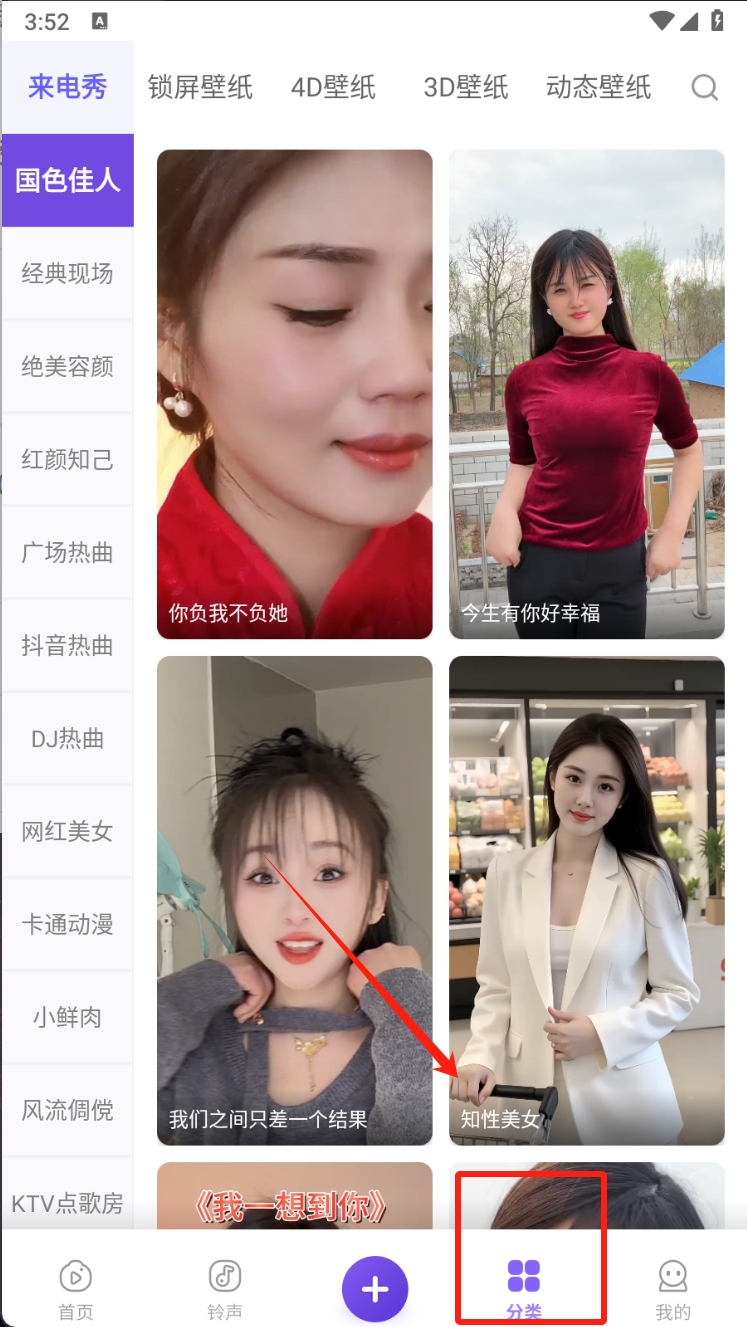This screenshot has height=1327, width=747.
Task: Open the 今生有你好幸福 video tile
Action: [x=586, y=394]
